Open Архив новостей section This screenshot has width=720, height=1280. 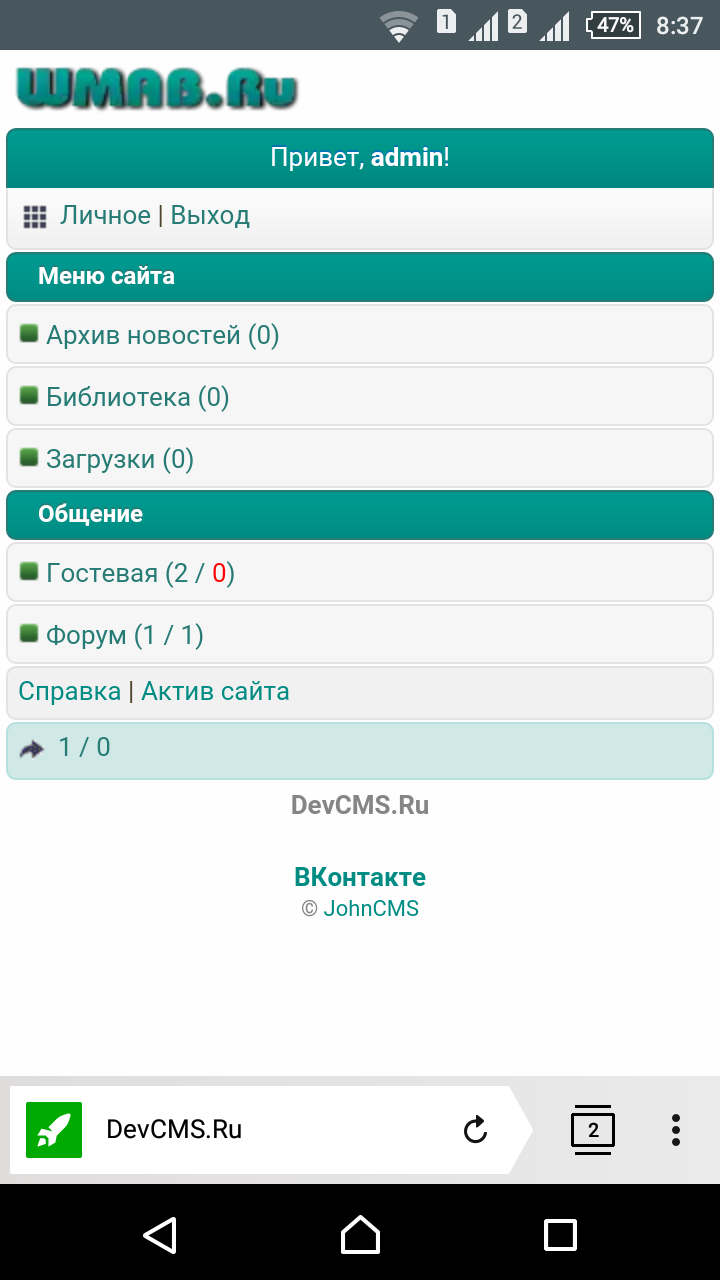point(162,335)
